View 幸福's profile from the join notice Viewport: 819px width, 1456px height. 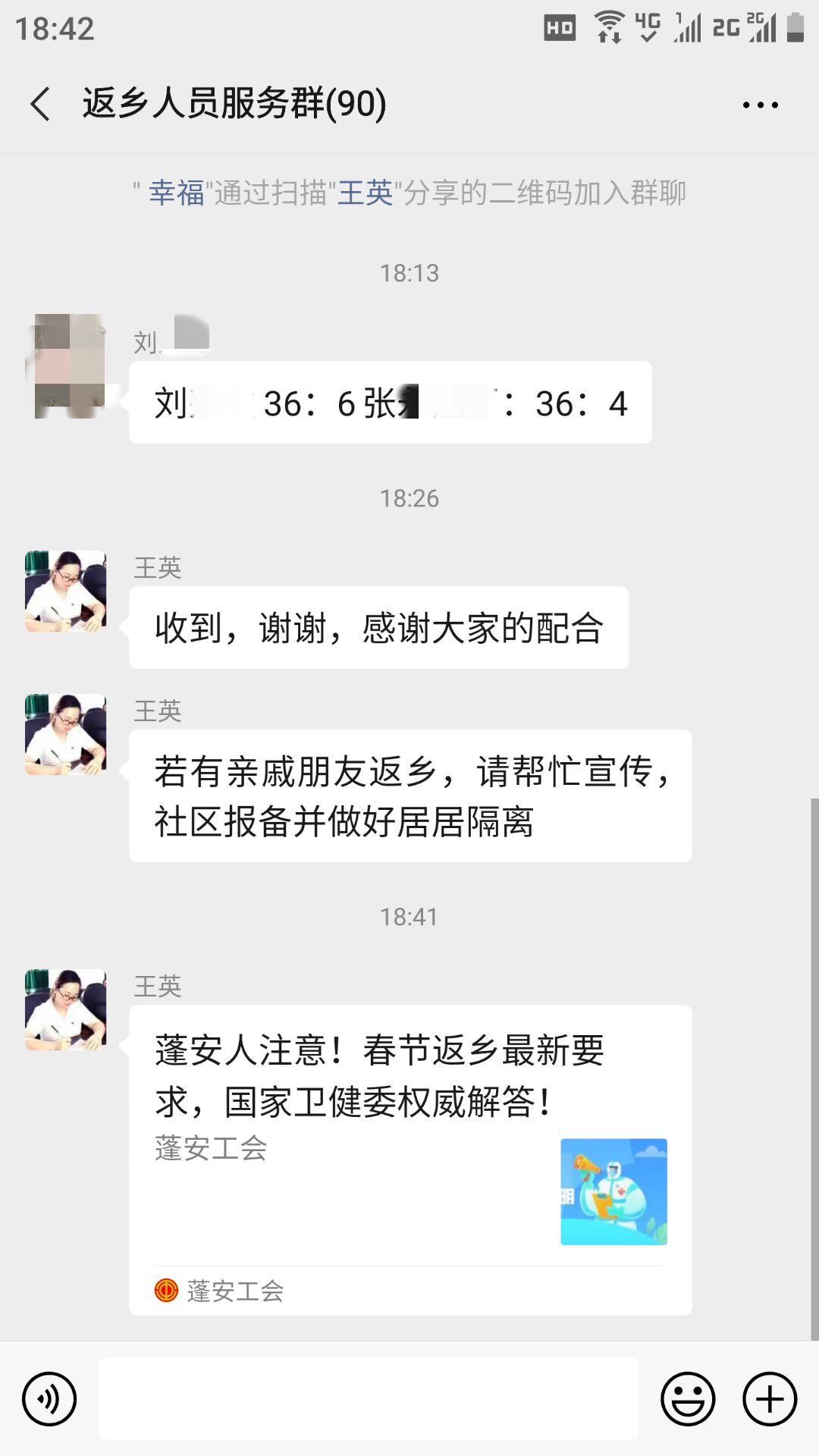tap(177, 193)
